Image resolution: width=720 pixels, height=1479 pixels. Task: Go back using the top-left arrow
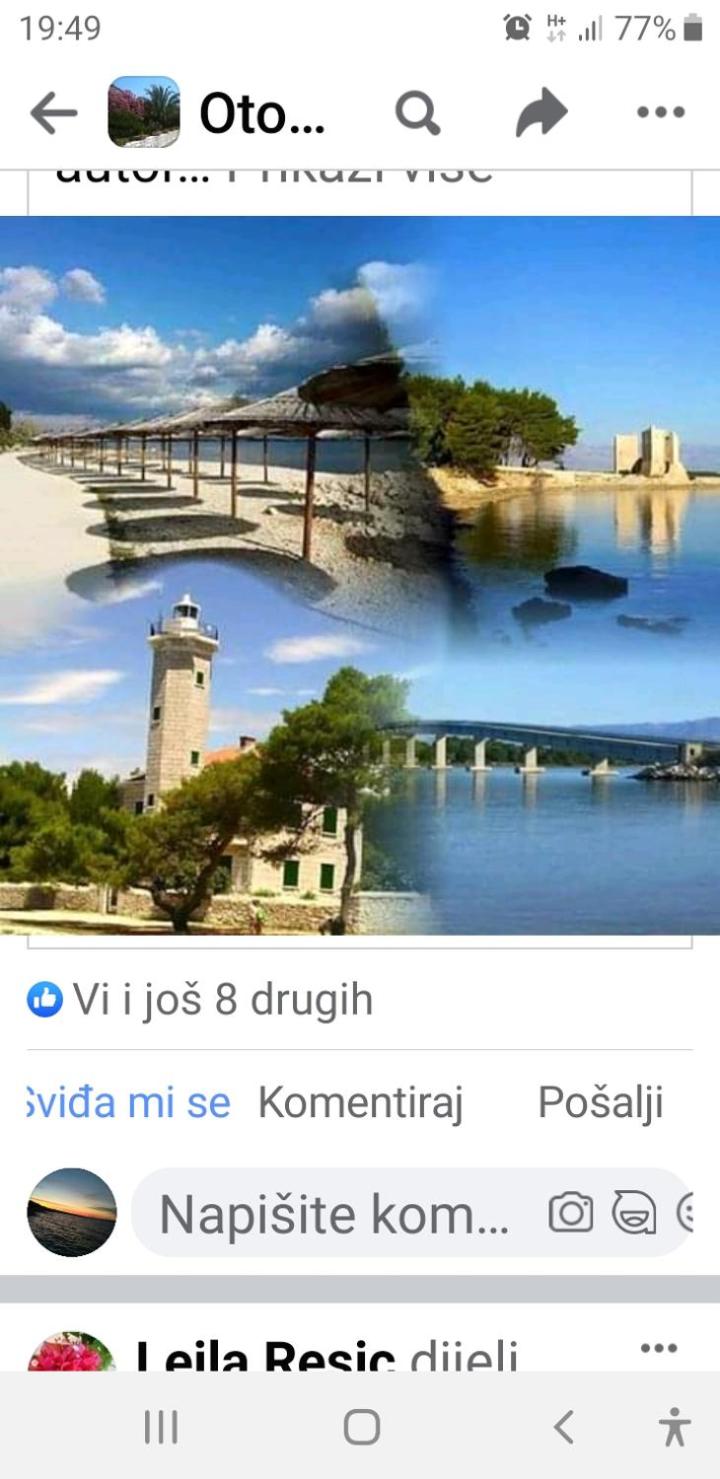(54, 114)
